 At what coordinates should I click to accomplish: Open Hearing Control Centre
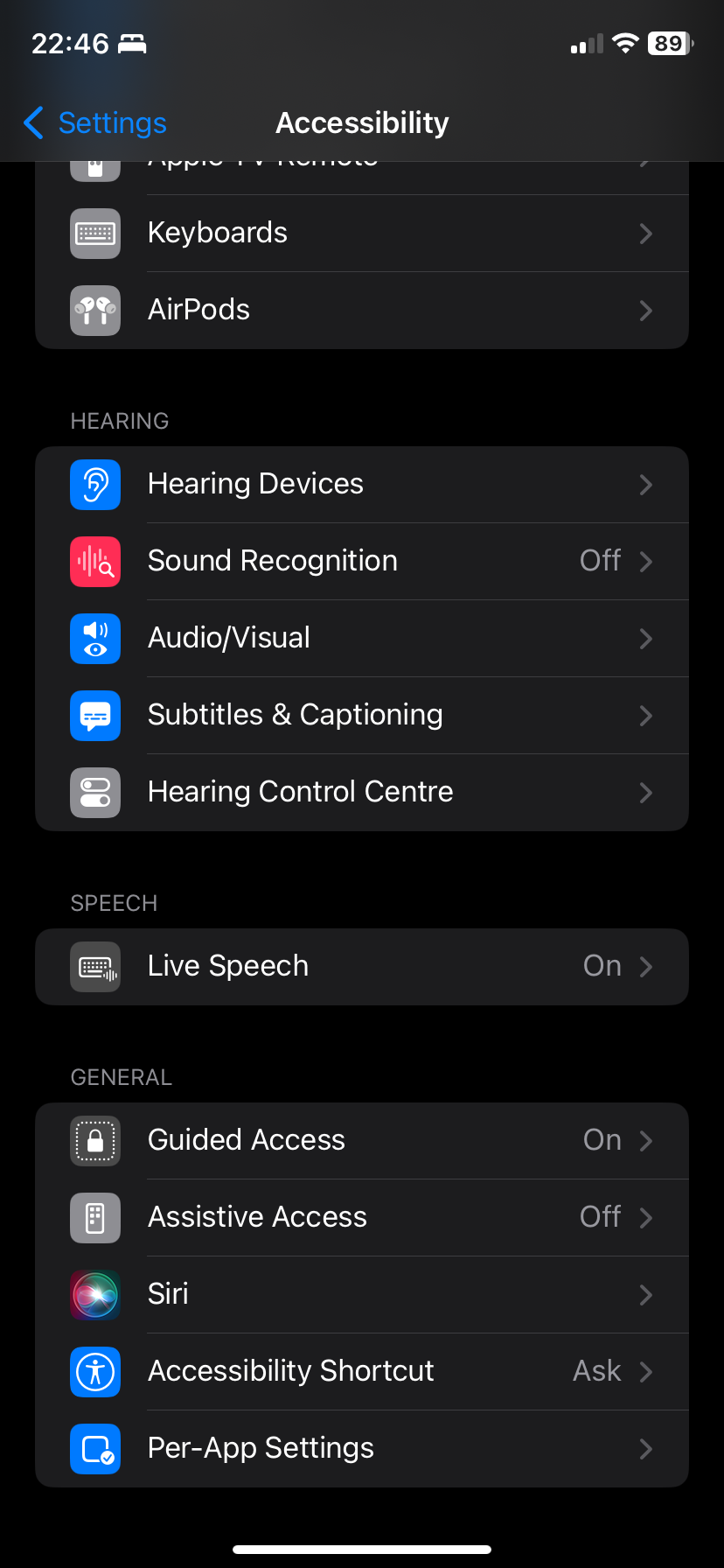pos(361,793)
